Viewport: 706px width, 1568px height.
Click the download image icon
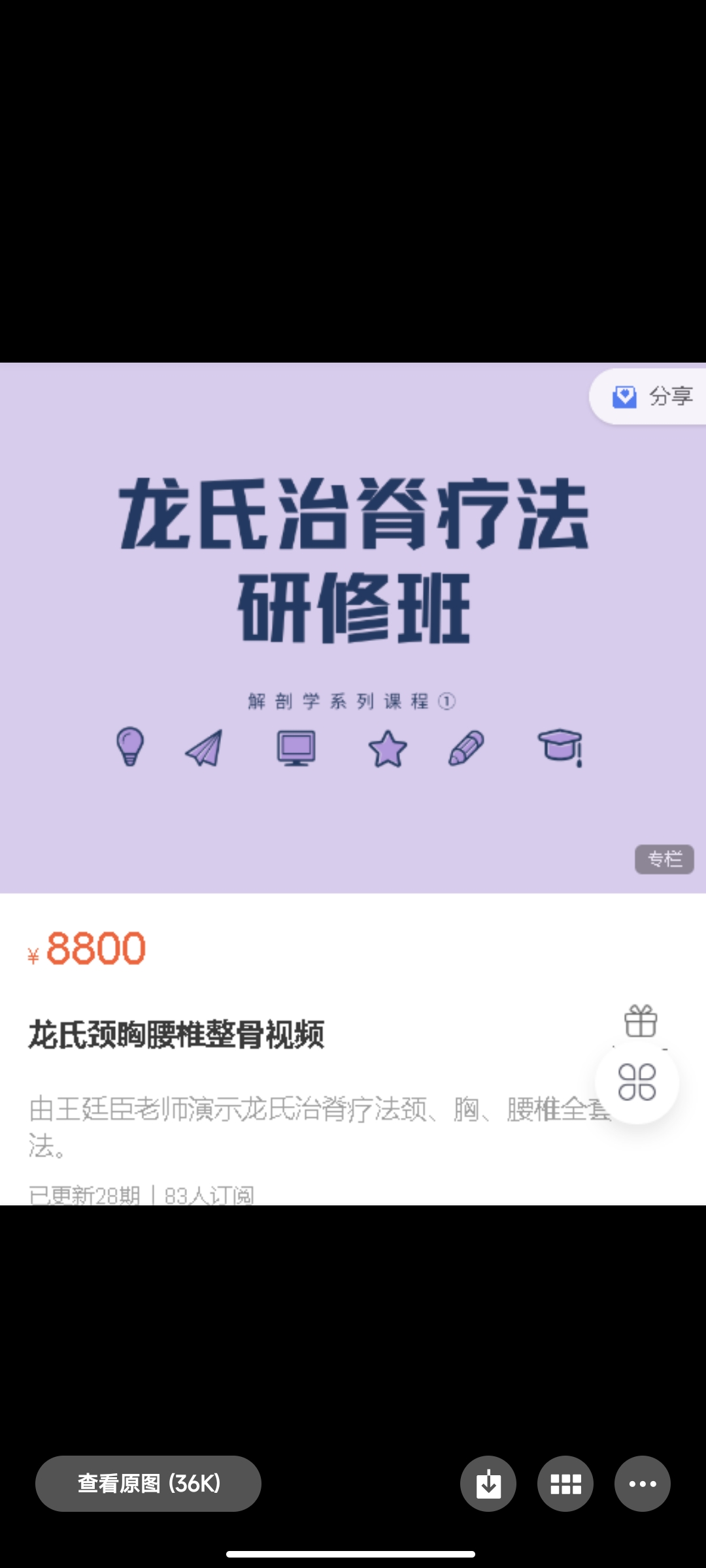point(488,1483)
